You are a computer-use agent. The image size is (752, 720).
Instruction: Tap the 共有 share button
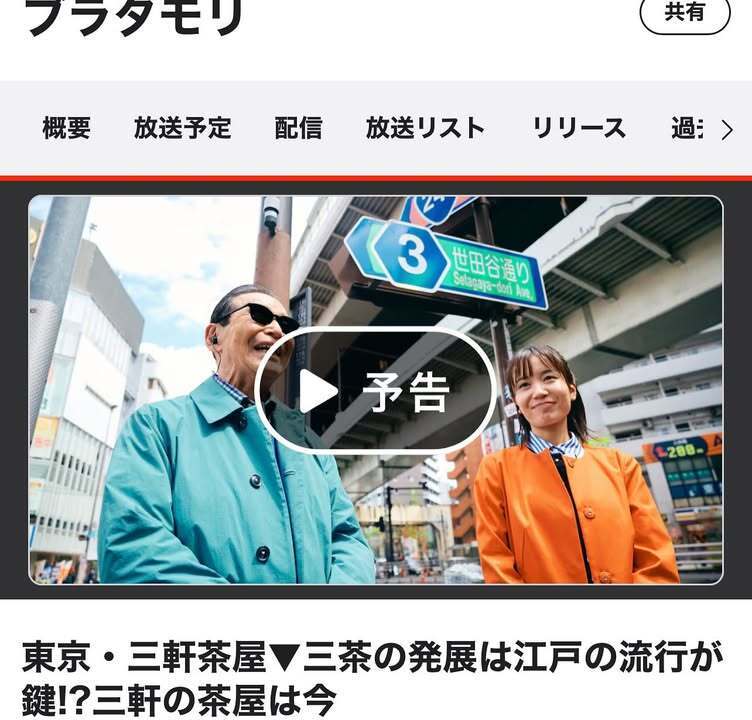[x=685, y=13]
